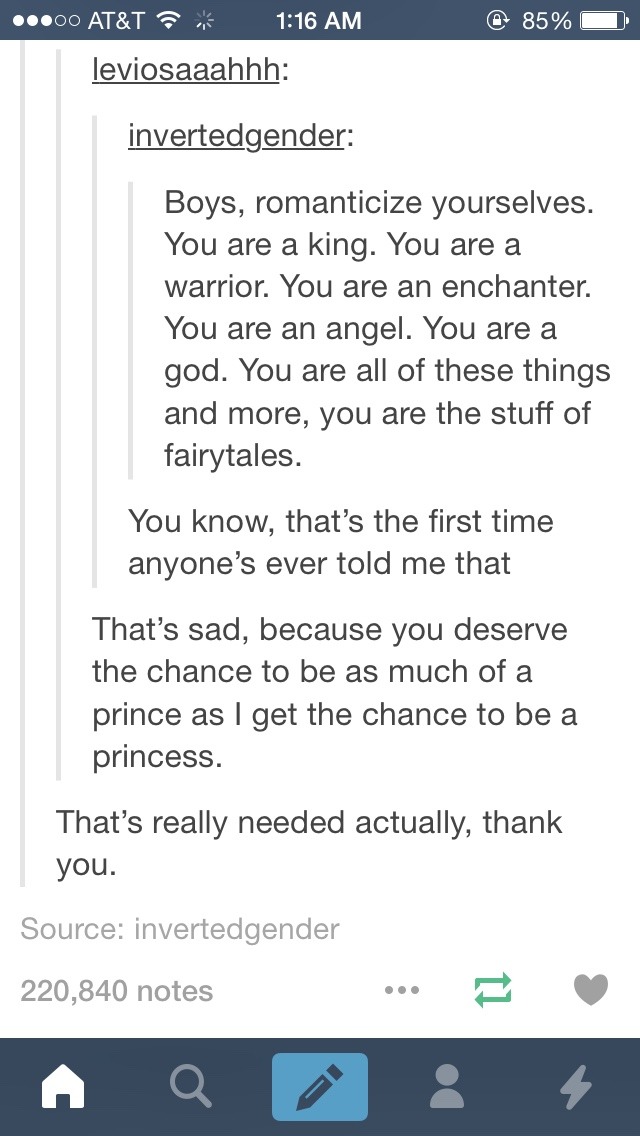Switch to the search tab

tap(190, 1087)
